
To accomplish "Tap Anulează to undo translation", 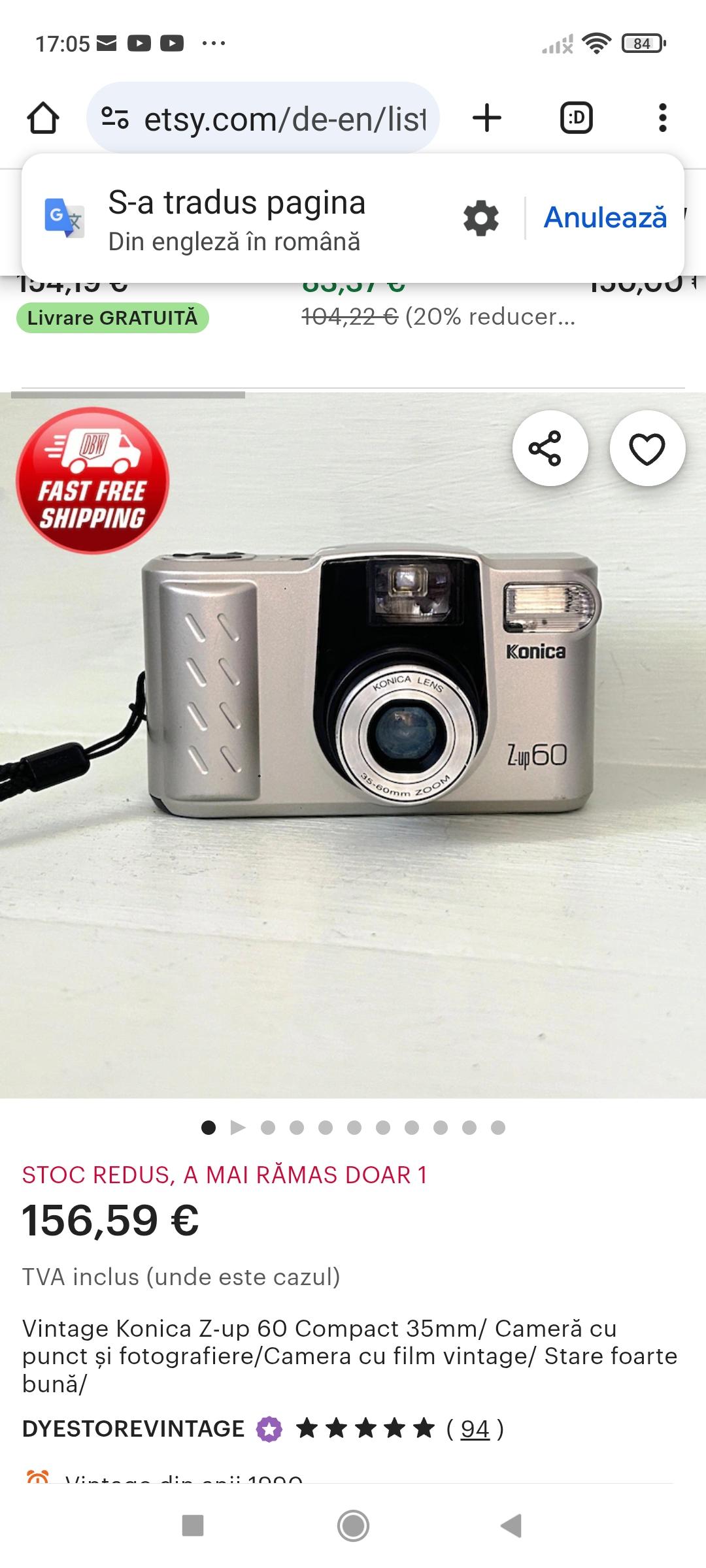I will [605, 218].
